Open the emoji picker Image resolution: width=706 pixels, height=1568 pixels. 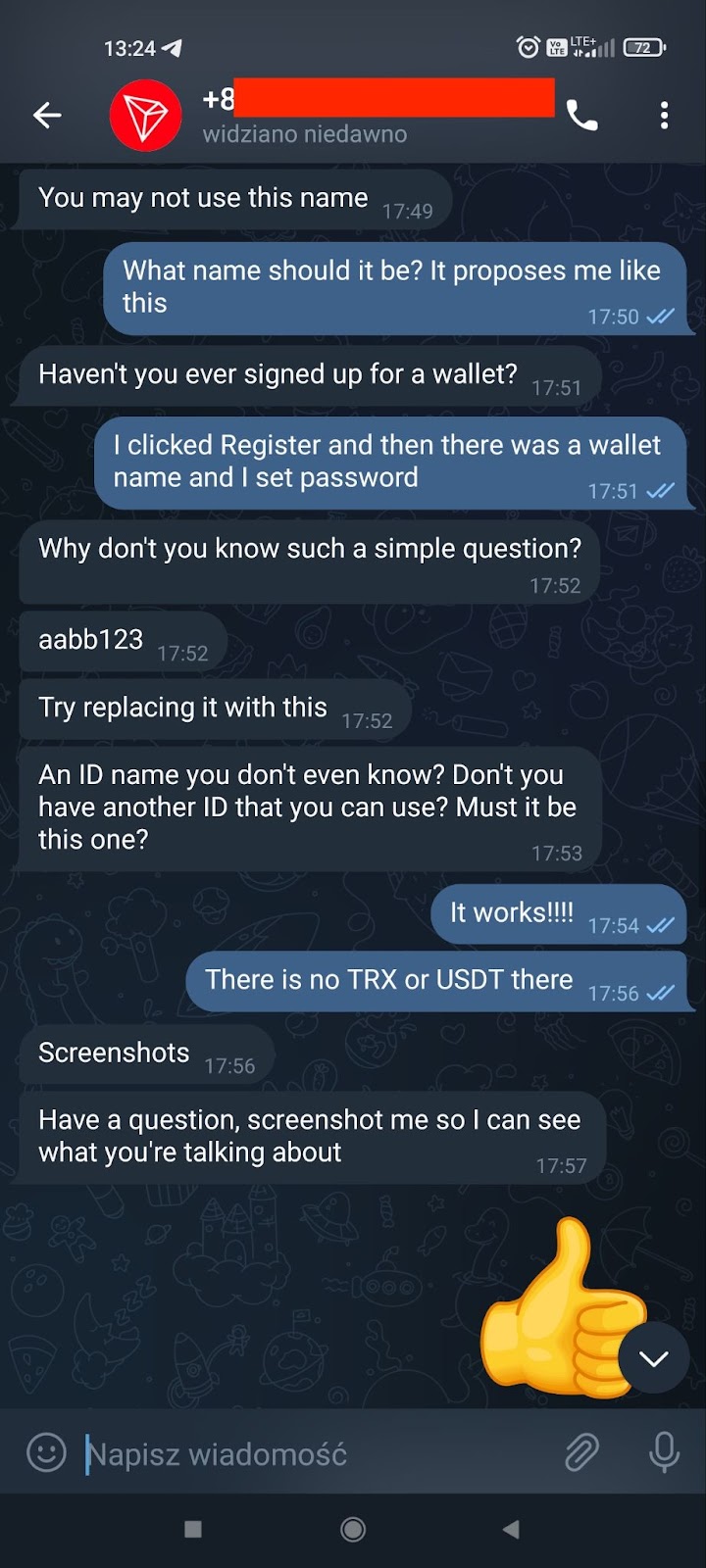tap(46, 1453)
